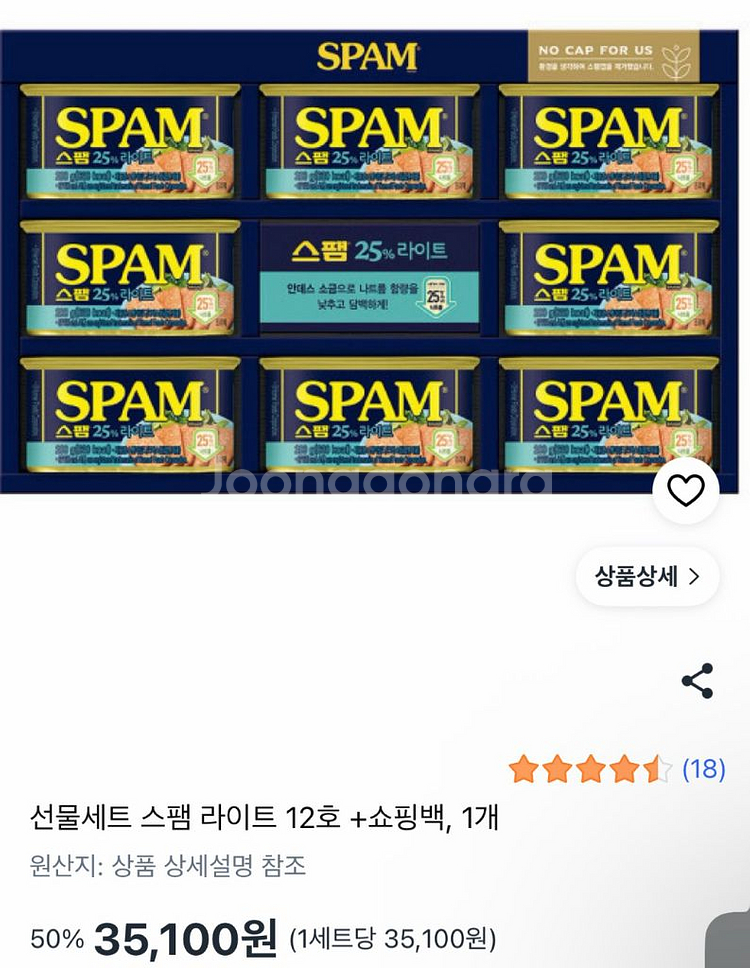The width and height of the screenshot is (750, 968).
Task: Share this product via the share icon
Action: [x=697, y=681]
